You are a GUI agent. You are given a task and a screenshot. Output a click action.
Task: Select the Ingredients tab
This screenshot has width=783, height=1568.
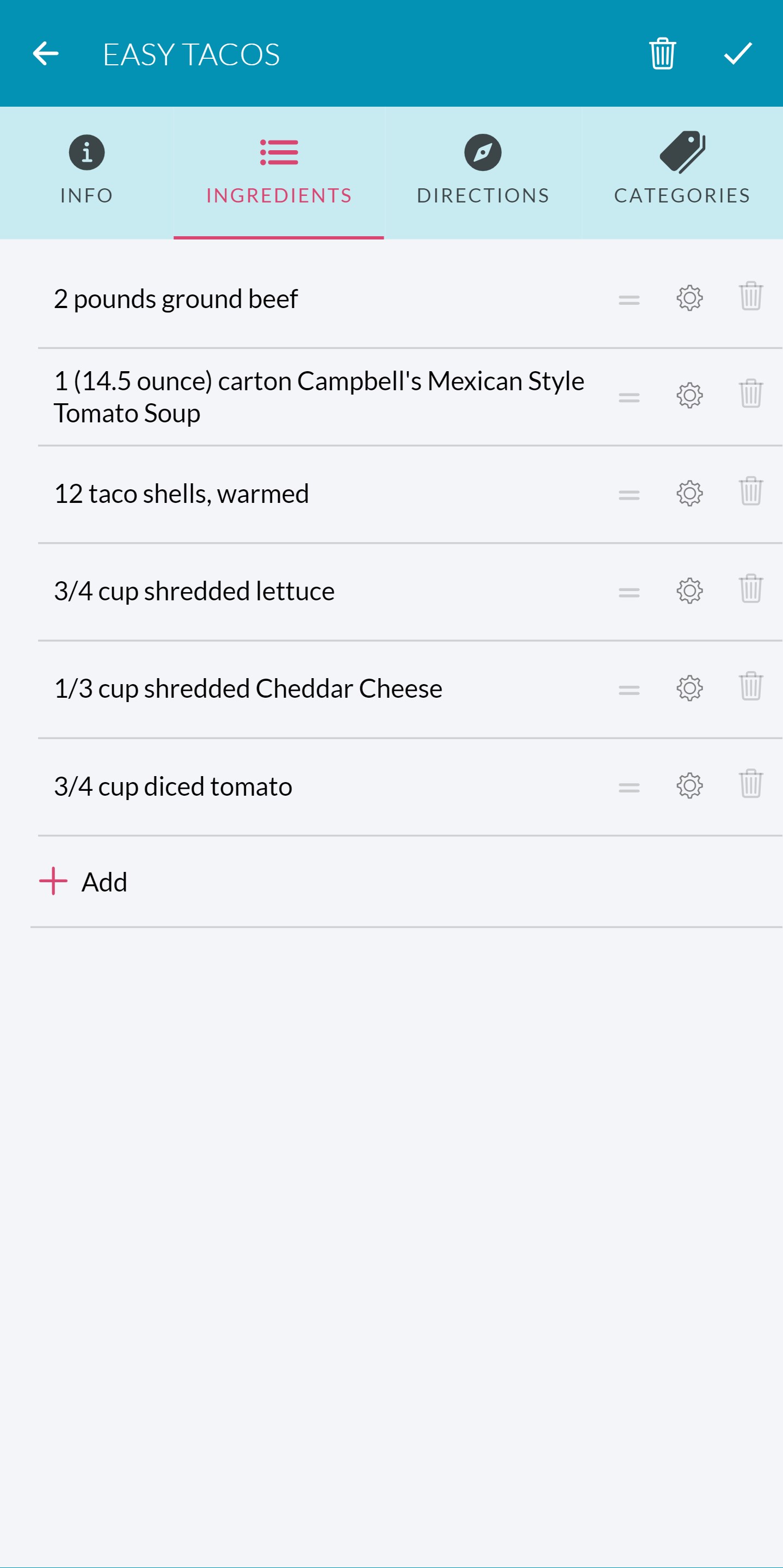click(279, 173)
